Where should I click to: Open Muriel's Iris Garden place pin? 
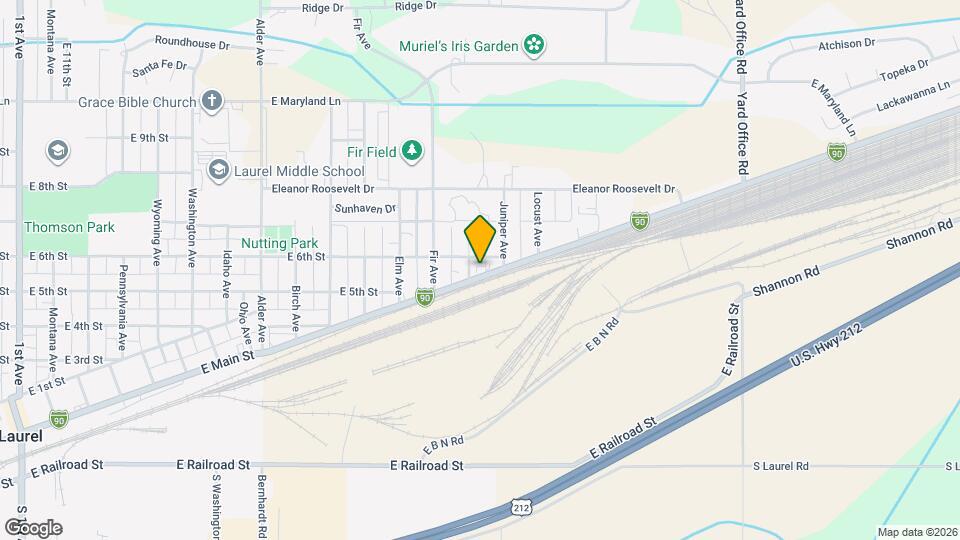click(x=536, y=45)
